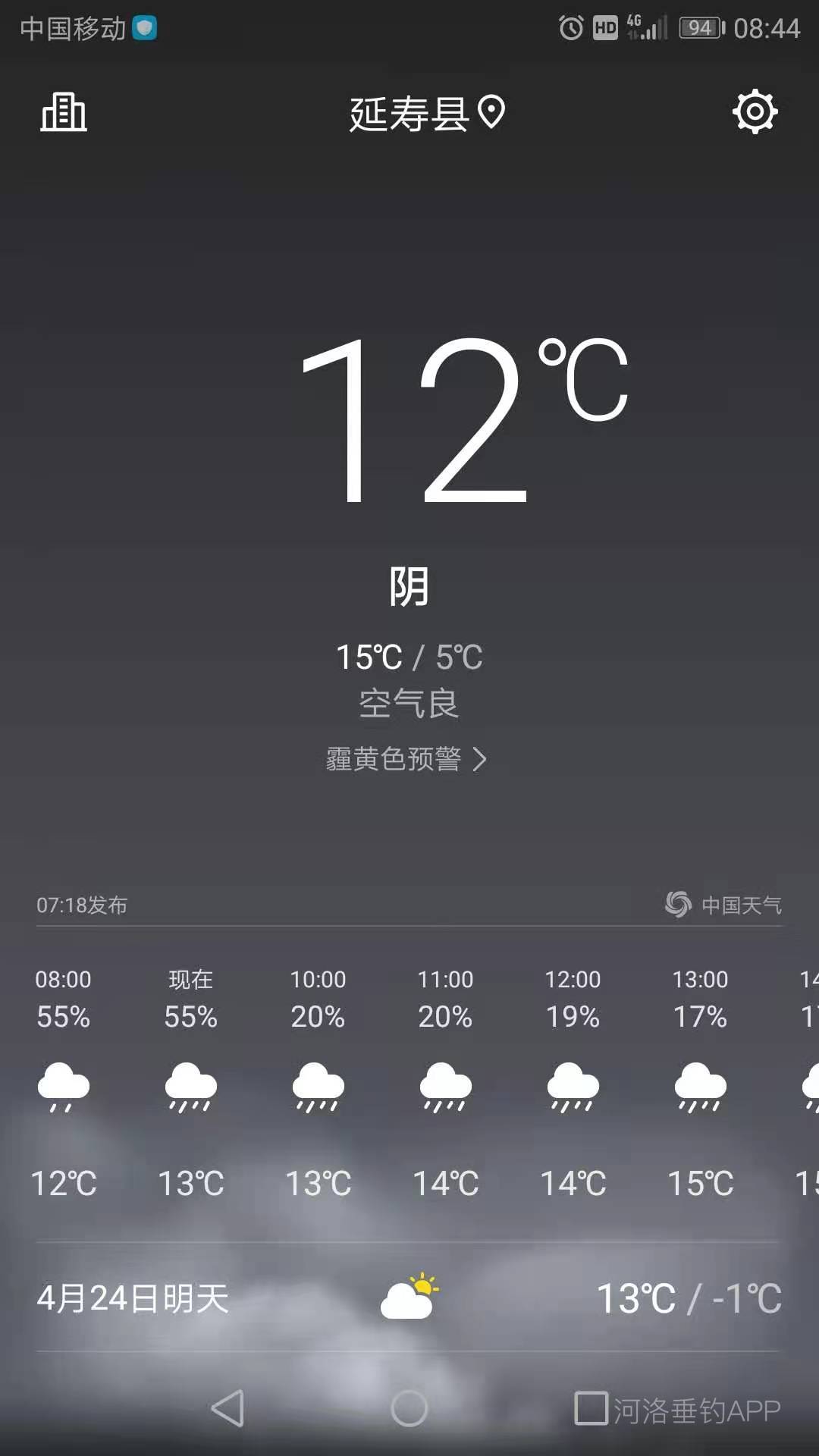Tap the 空气良 air quality label
Image resolution: width=819 pixels, height=1456 pixels.
(408, 703)
